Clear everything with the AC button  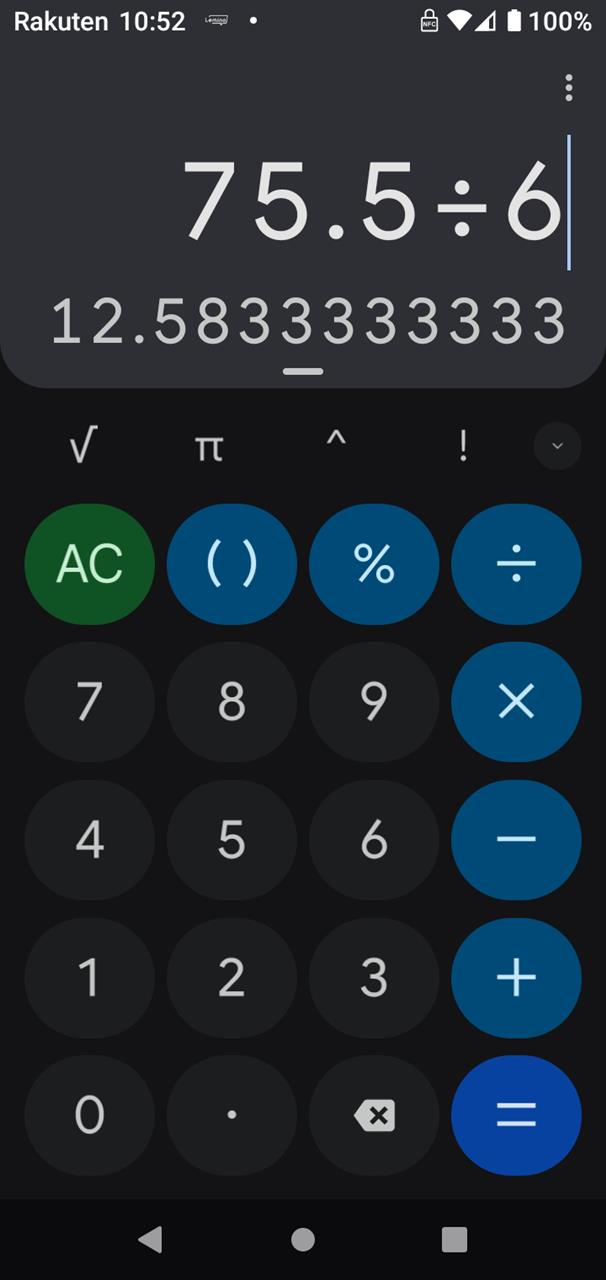coord(90,564)
